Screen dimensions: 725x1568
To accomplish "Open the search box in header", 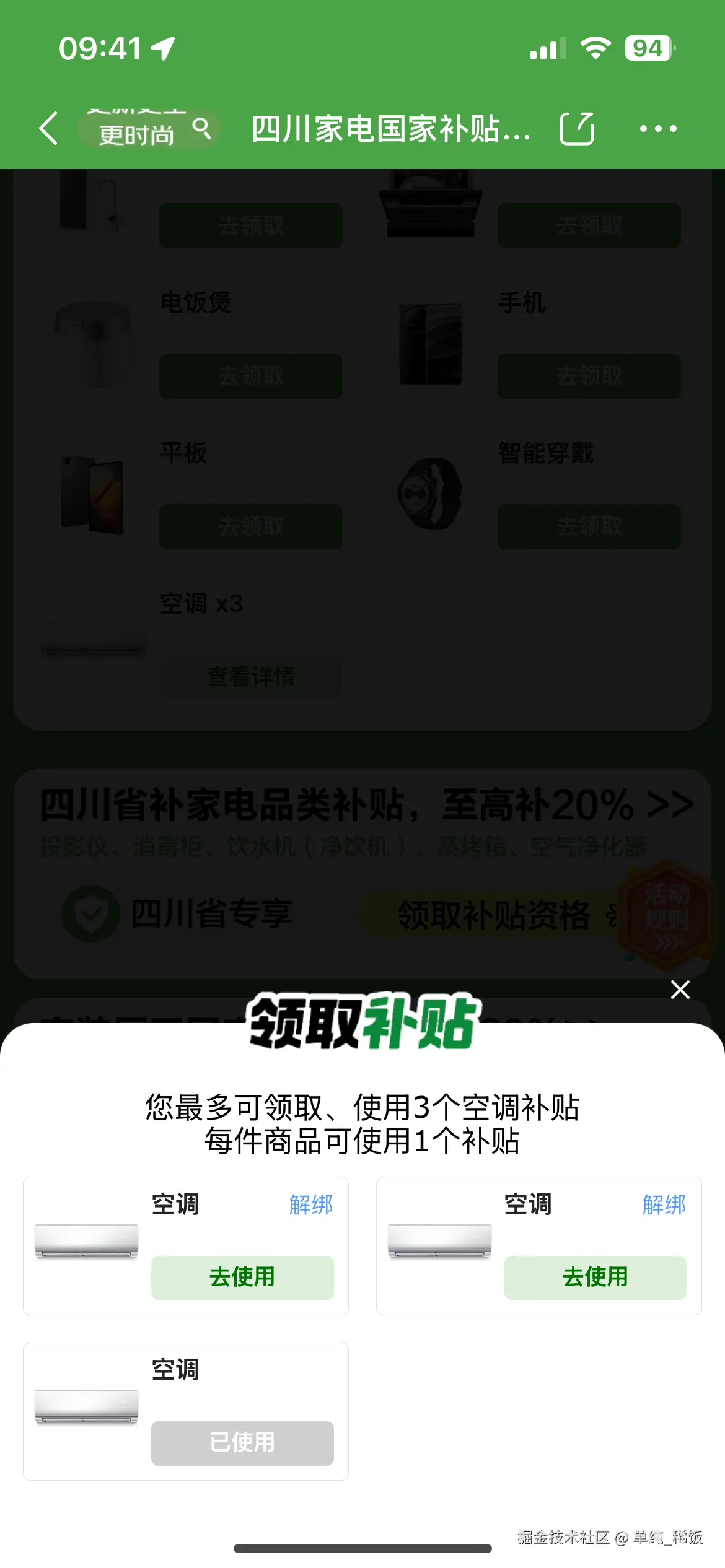I will (149, 130).
